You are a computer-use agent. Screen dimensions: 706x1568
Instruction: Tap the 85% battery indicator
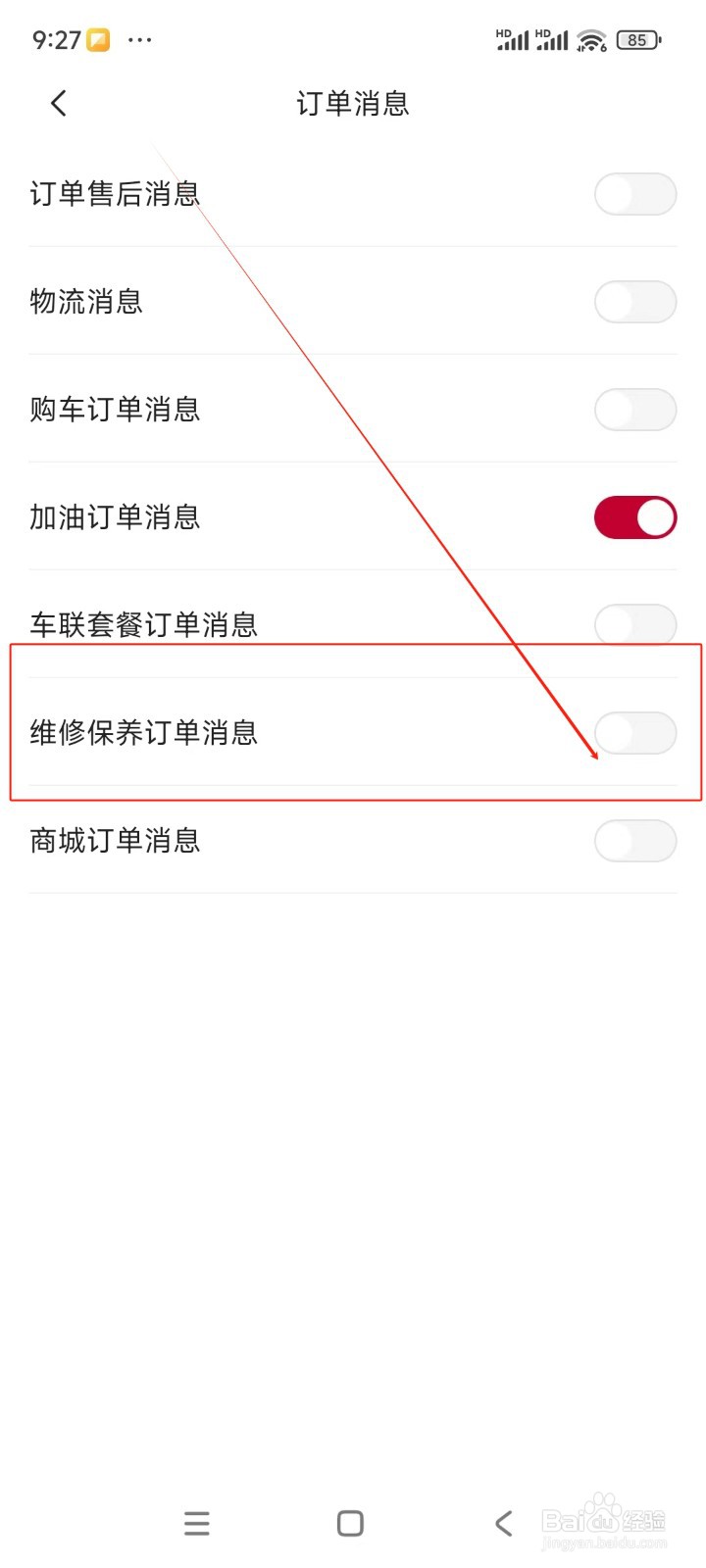[637, 39]
